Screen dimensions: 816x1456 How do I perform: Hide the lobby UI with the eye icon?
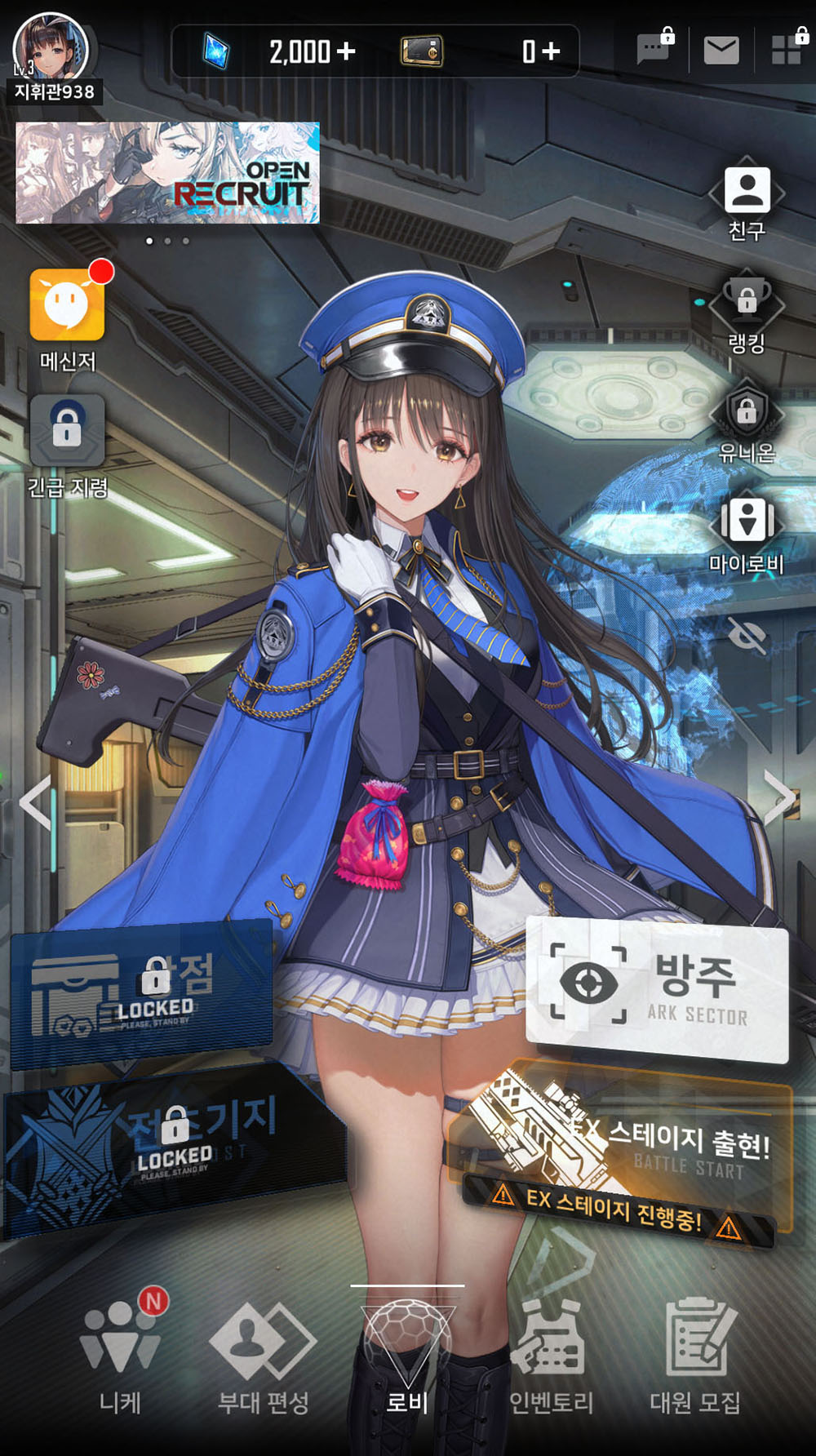tap(747, 636)
